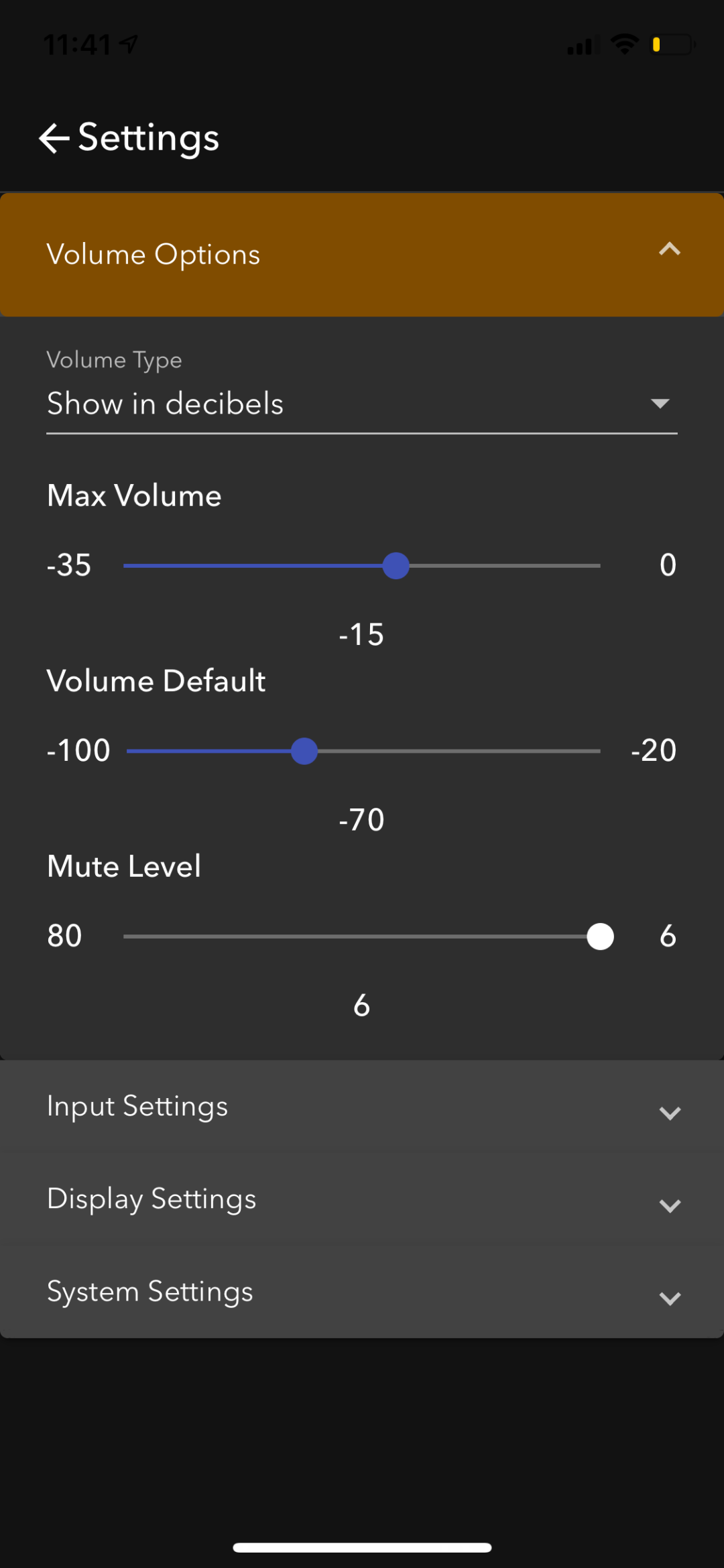Open the Volume Type dropdown
Screen dimensions: 724x1568
pyautogui.click(x=362, y=403)
